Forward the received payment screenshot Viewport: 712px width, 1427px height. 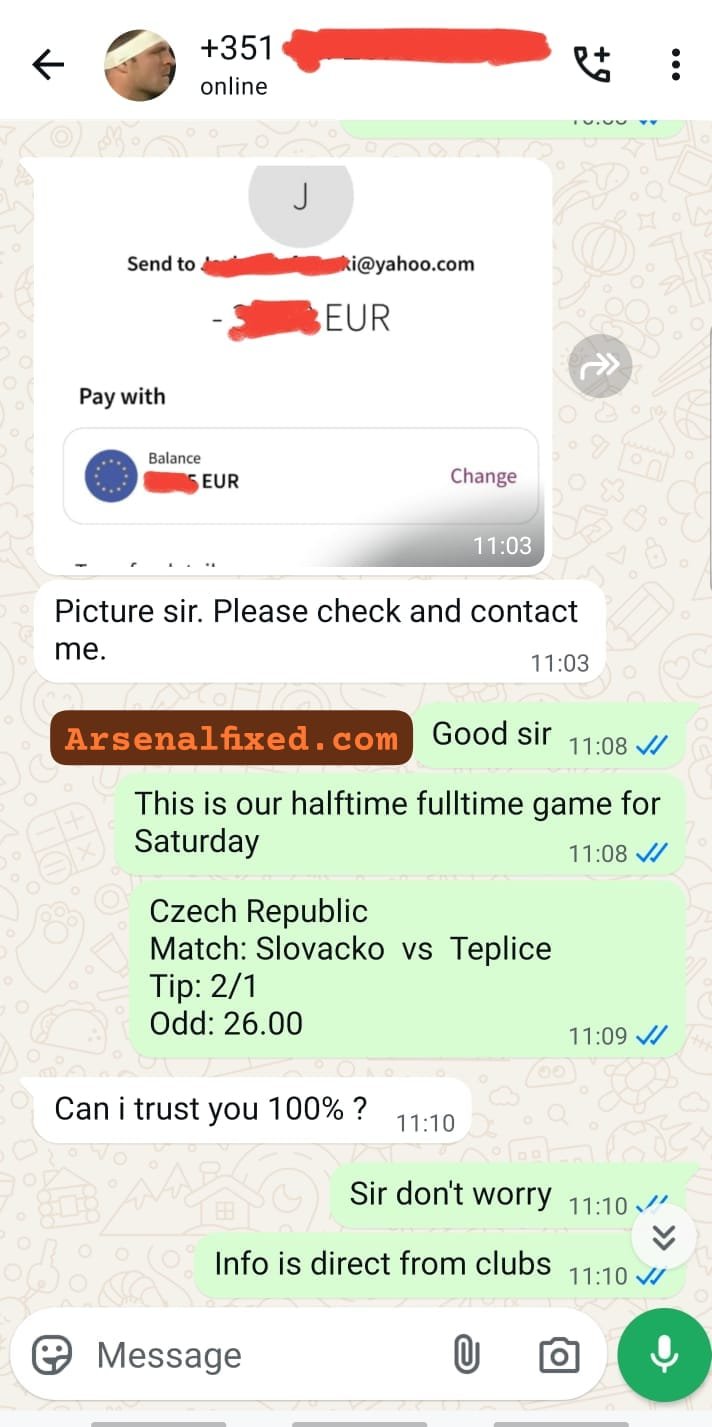pyautogui.click(x=600, y=367)
